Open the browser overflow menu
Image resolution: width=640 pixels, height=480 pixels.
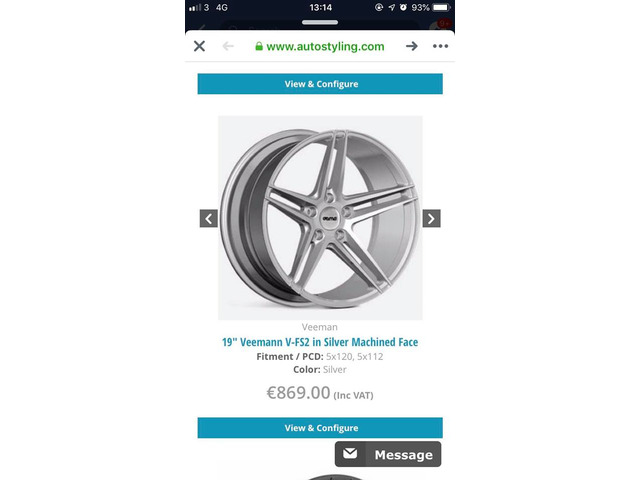pos(440,46)
